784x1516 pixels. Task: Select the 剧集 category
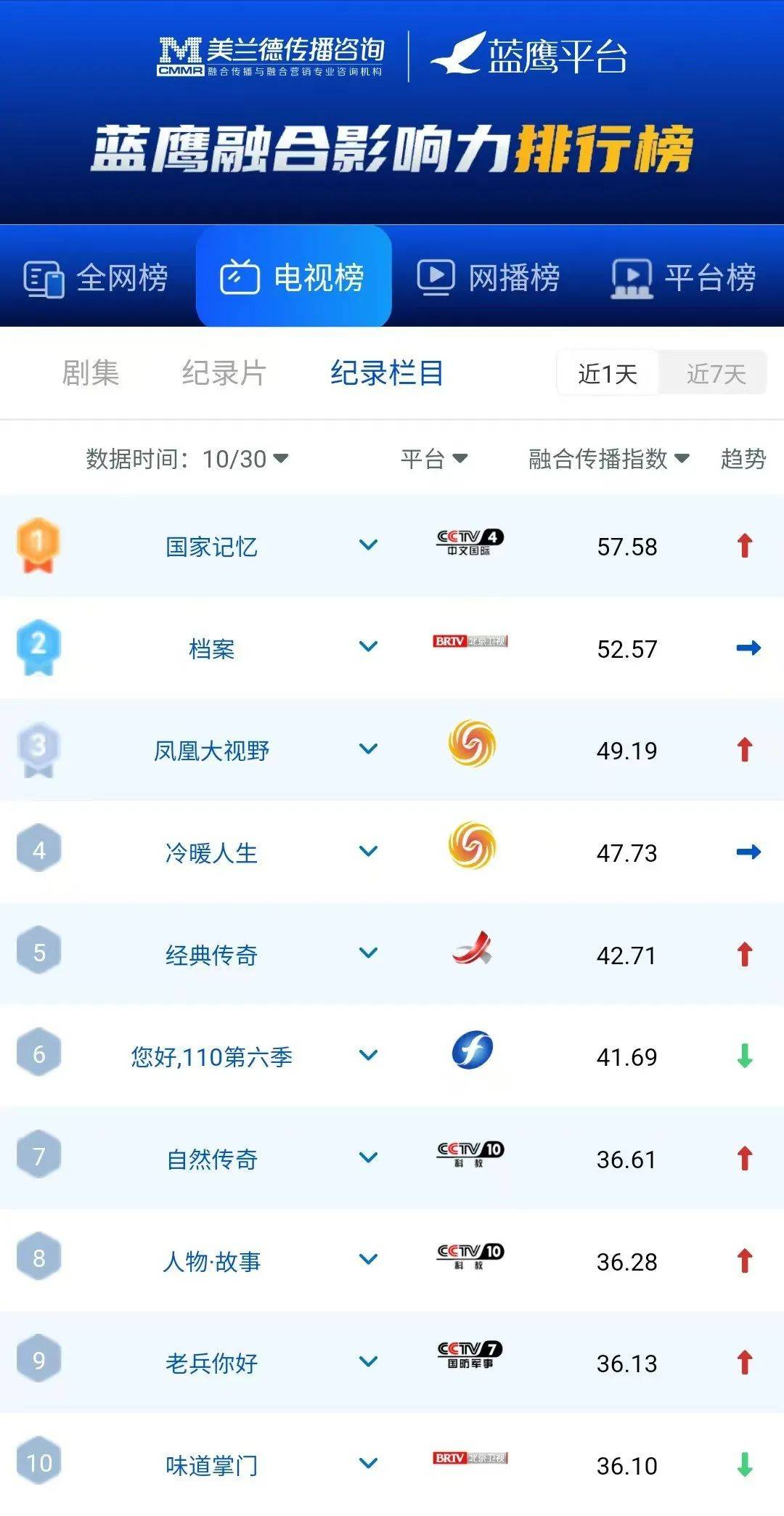coord(91,373)
